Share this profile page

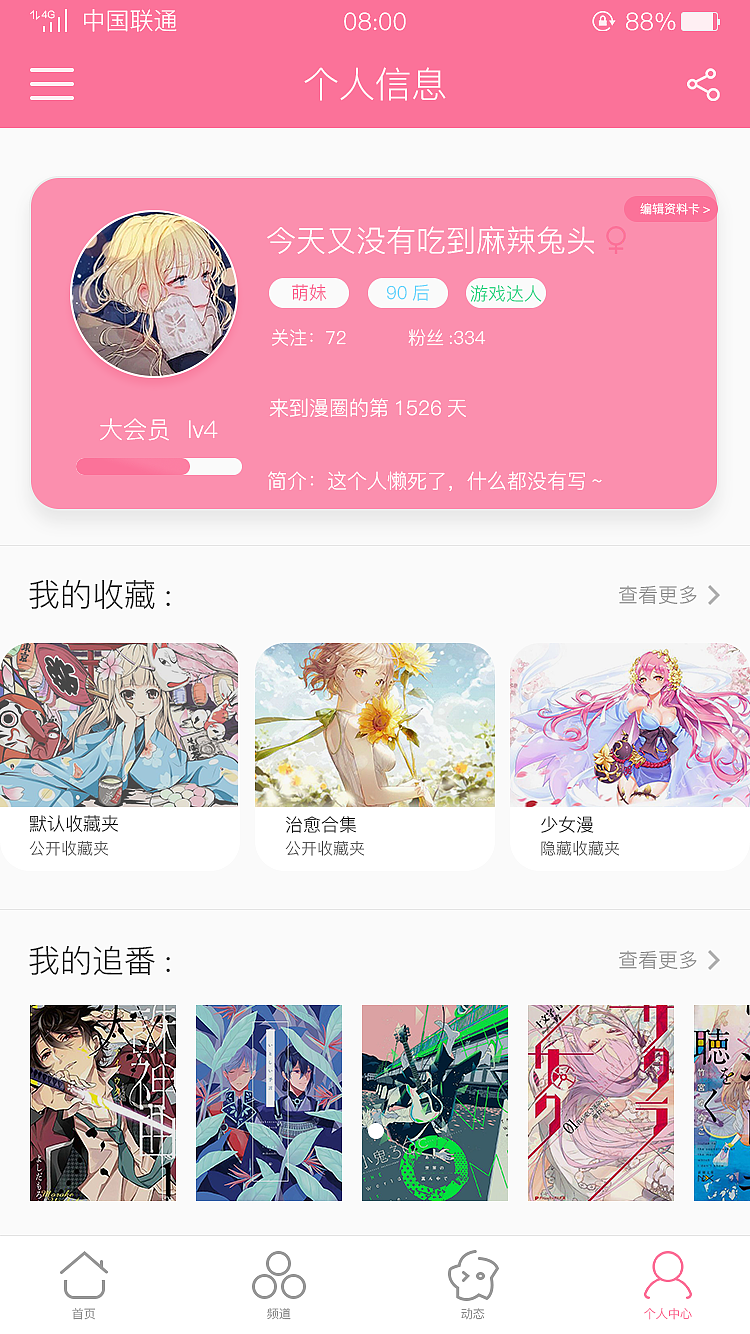click(703, 85)
